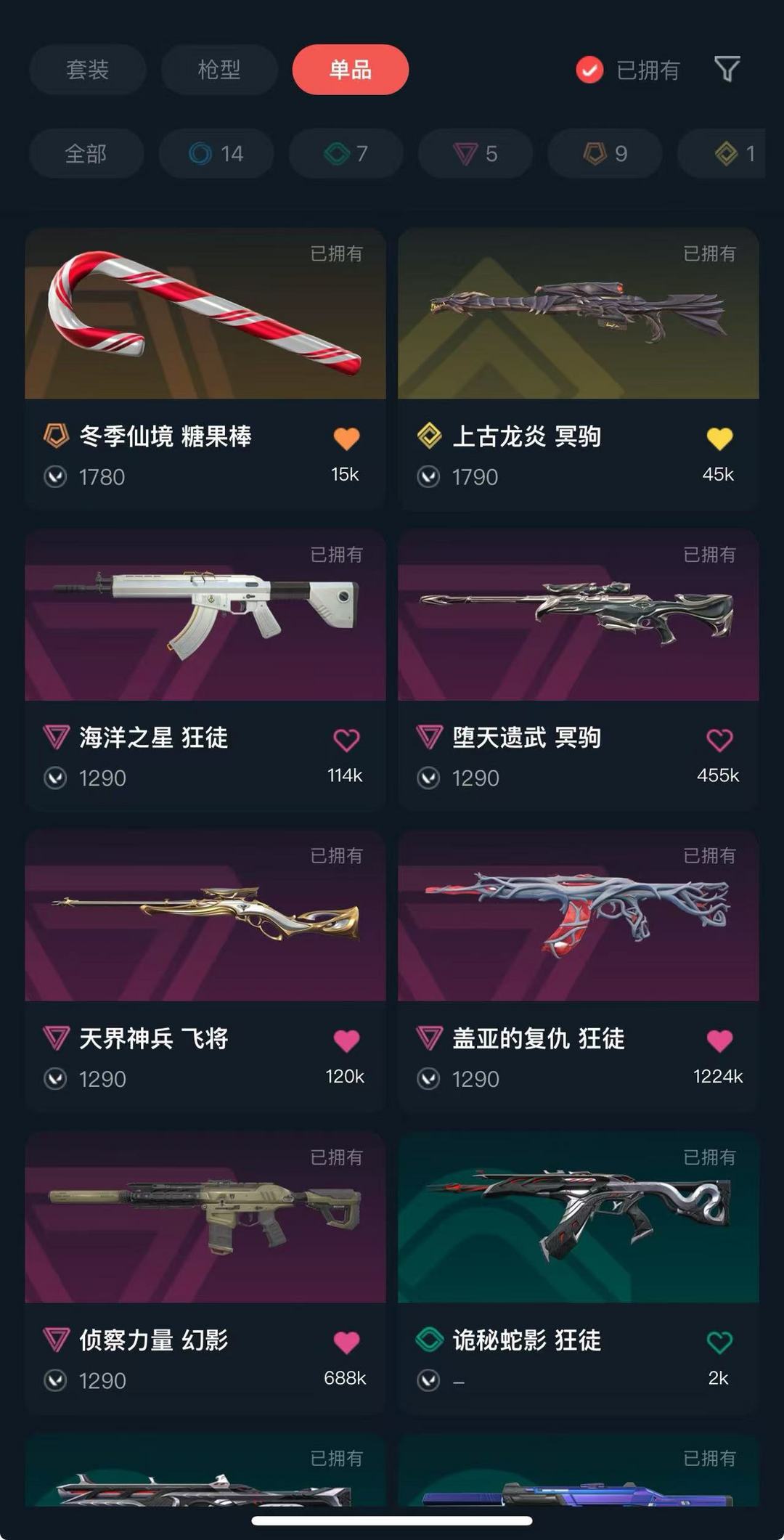This screenshot has height=1540, width=784.
Task: Open the 侦察力量 幻影 card
Action: [x=205, y=1272]
